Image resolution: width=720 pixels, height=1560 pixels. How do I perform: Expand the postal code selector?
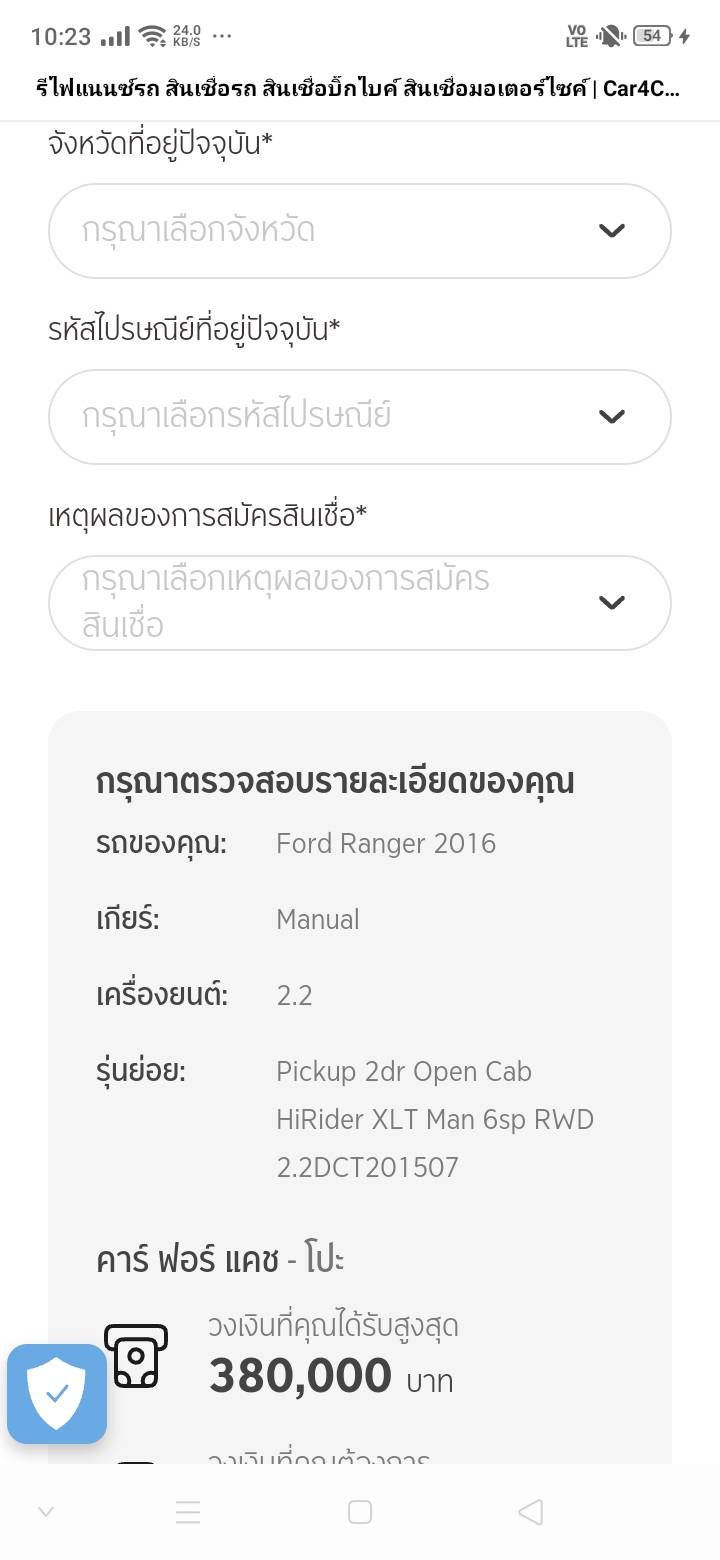pyautogui.click(x=359, y=417)
